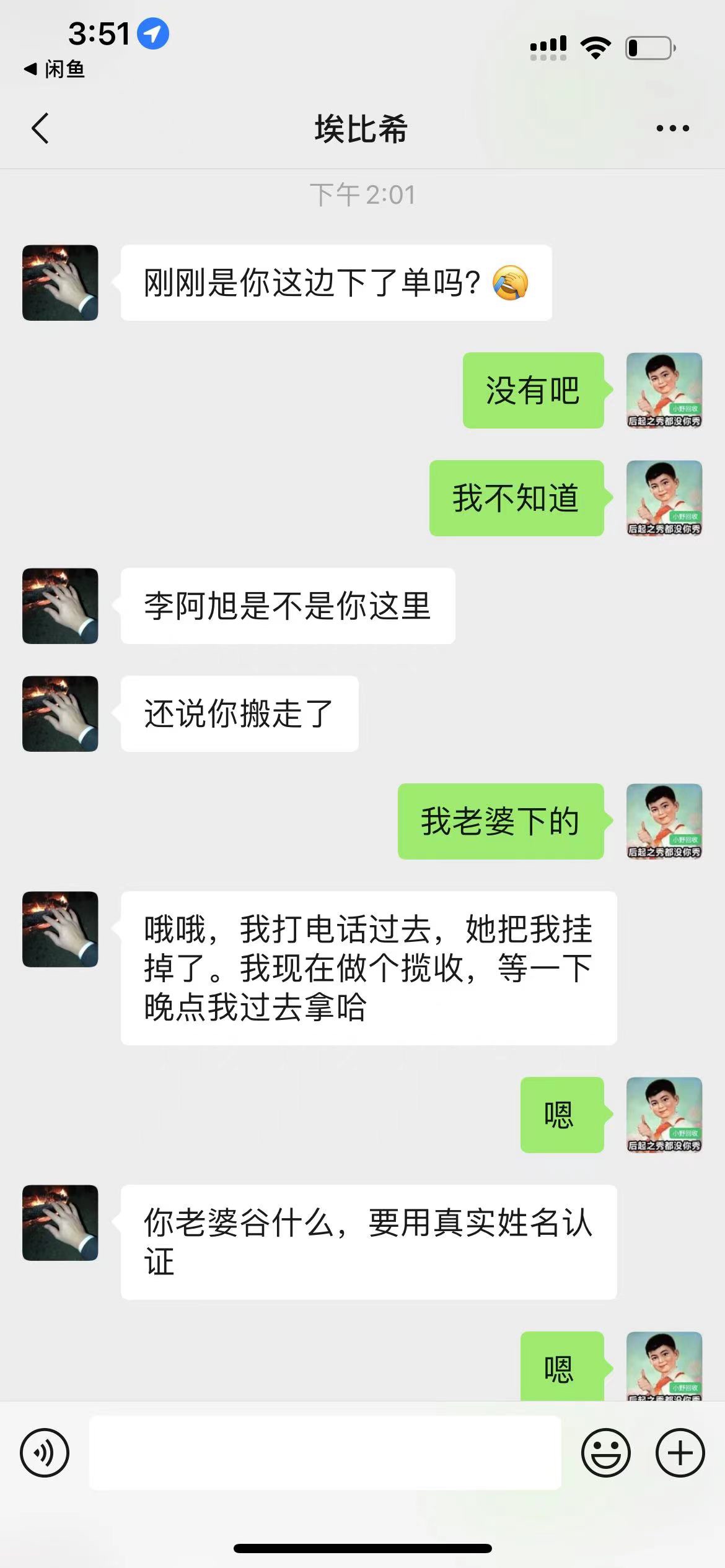Go back from the 埃比希 chat
Screen dimensions: 725x1568
(x=40, y=129)
